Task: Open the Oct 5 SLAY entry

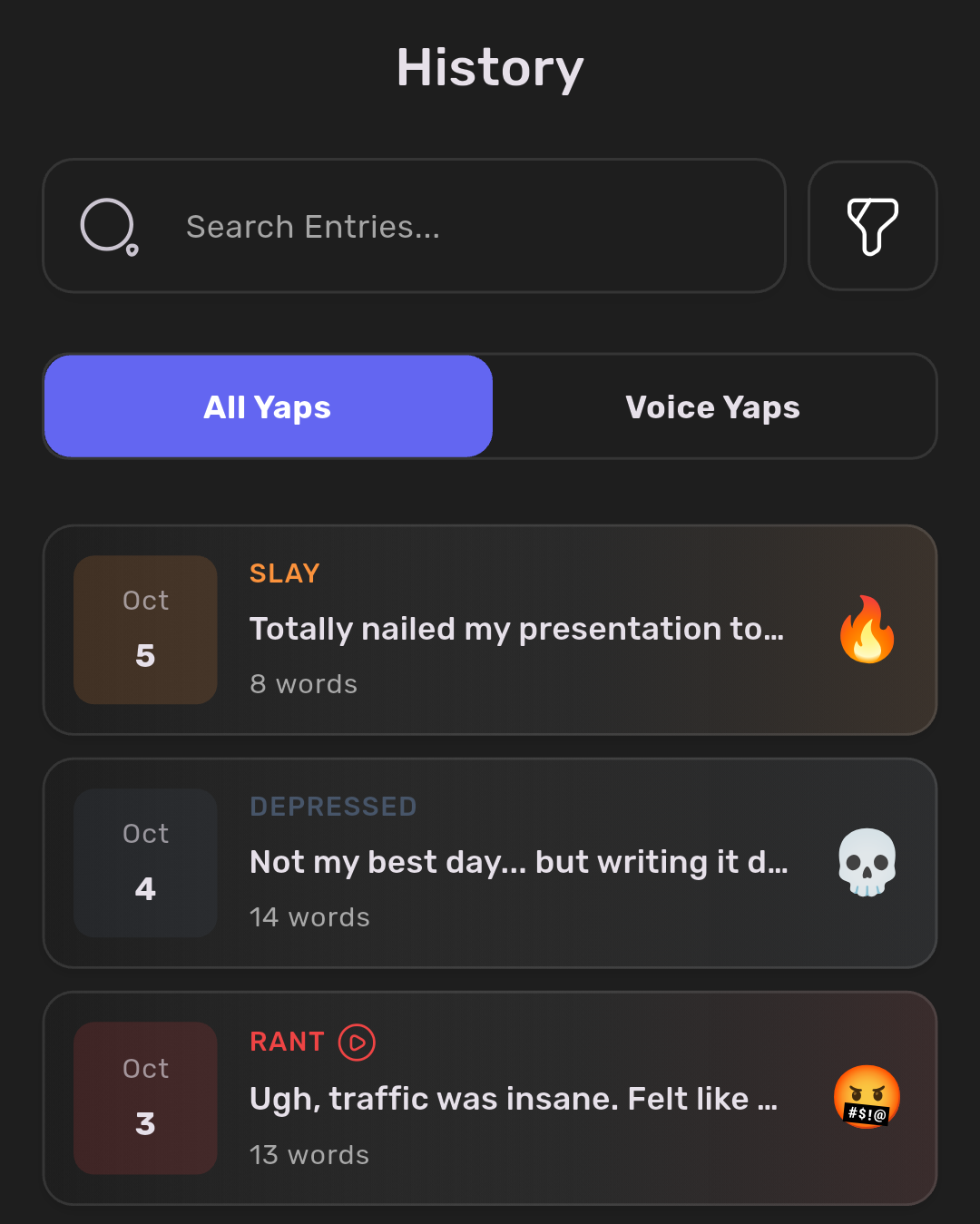Action: coord(490,630)
